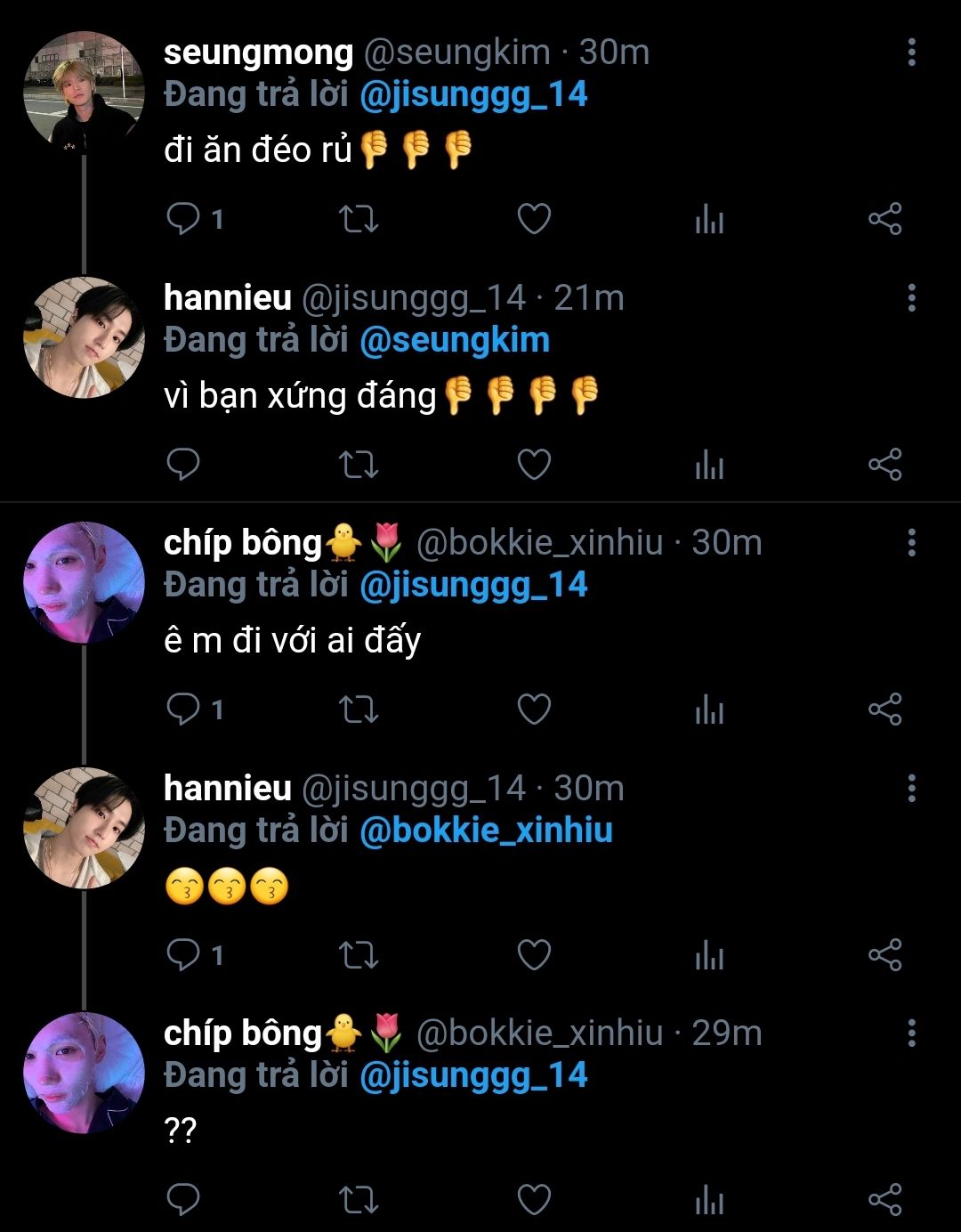Share seungmong's reply
The height and width of the screenshot is (1232, 961).
(884, 219)
